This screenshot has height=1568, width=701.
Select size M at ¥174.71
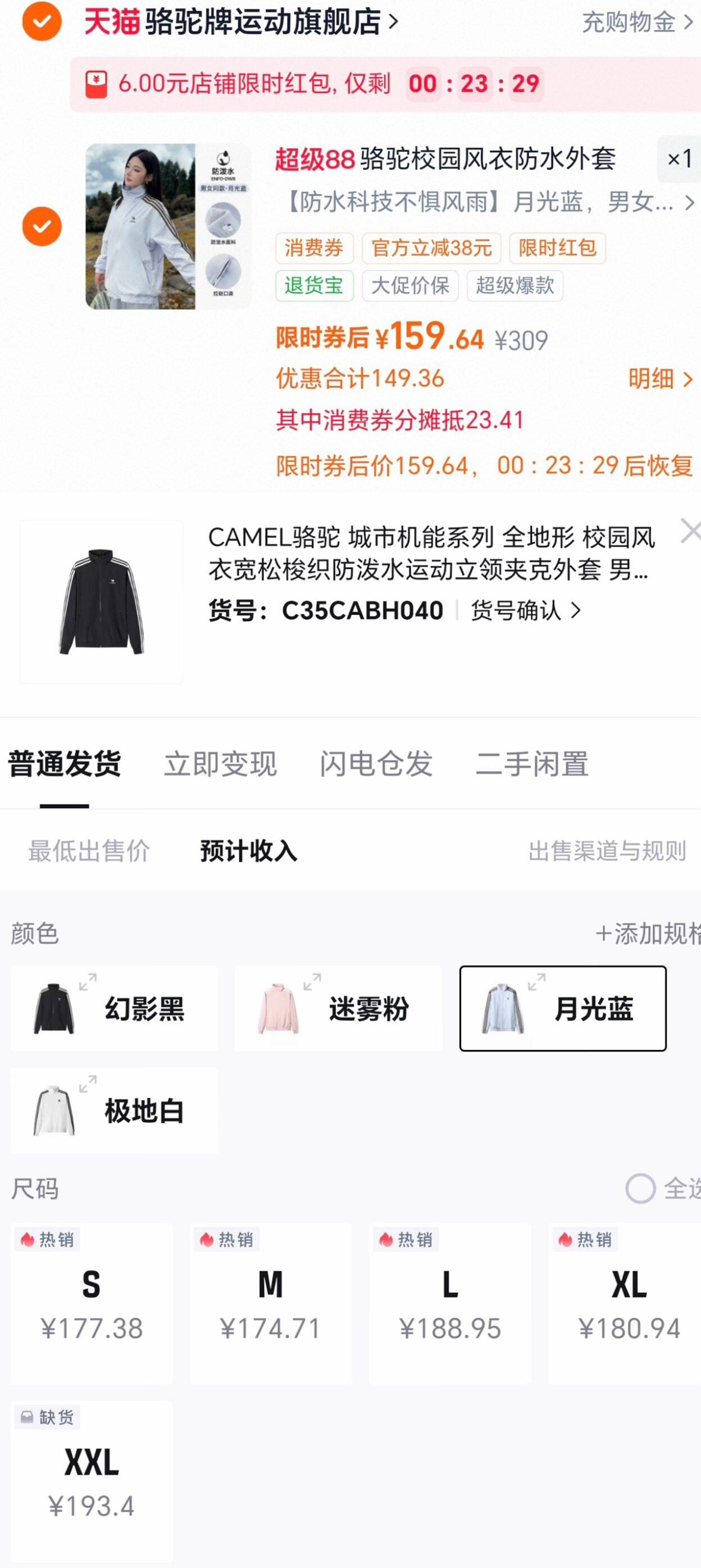271,1304
